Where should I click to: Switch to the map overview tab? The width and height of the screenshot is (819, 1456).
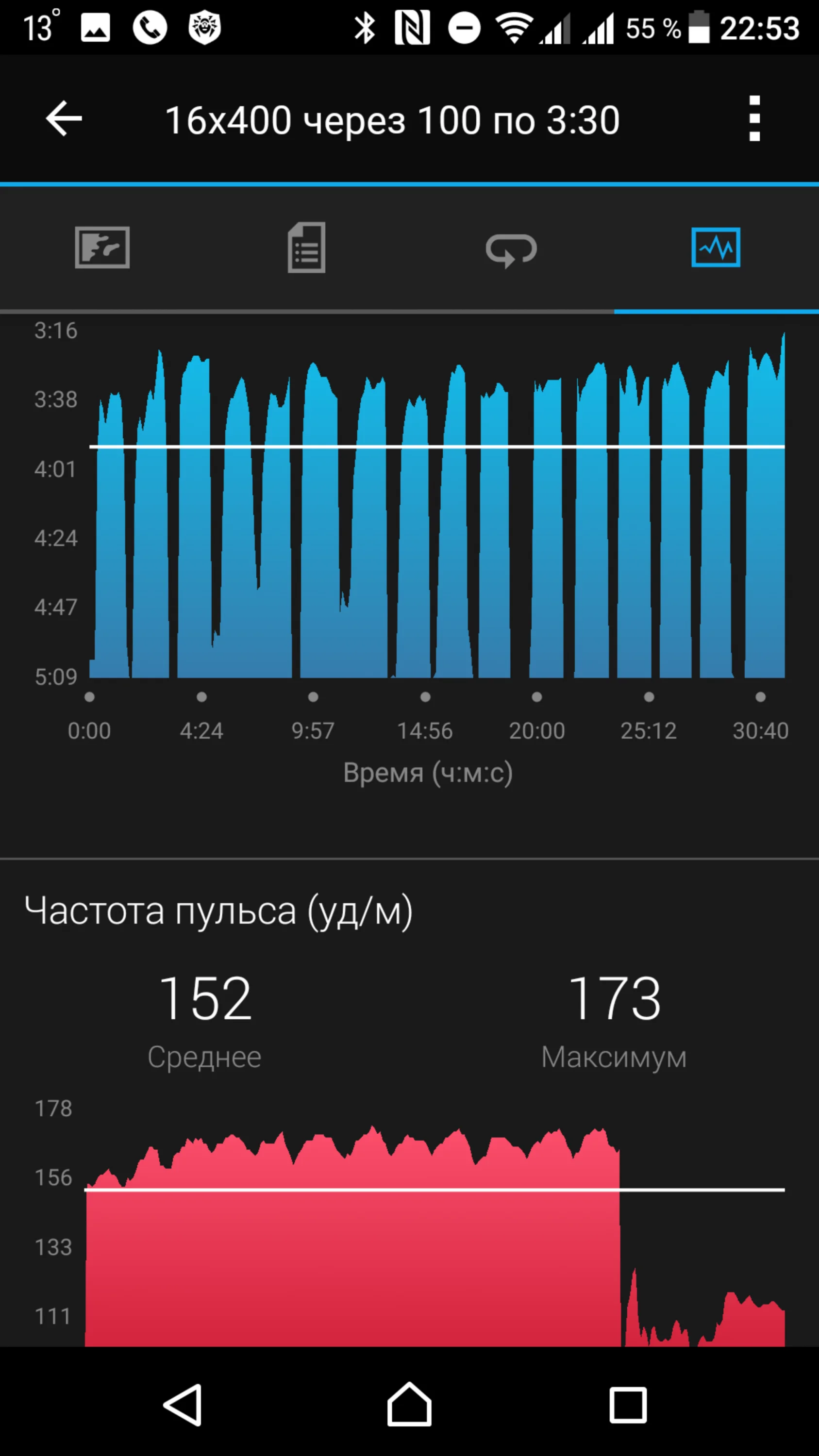[x=102, y=248]
